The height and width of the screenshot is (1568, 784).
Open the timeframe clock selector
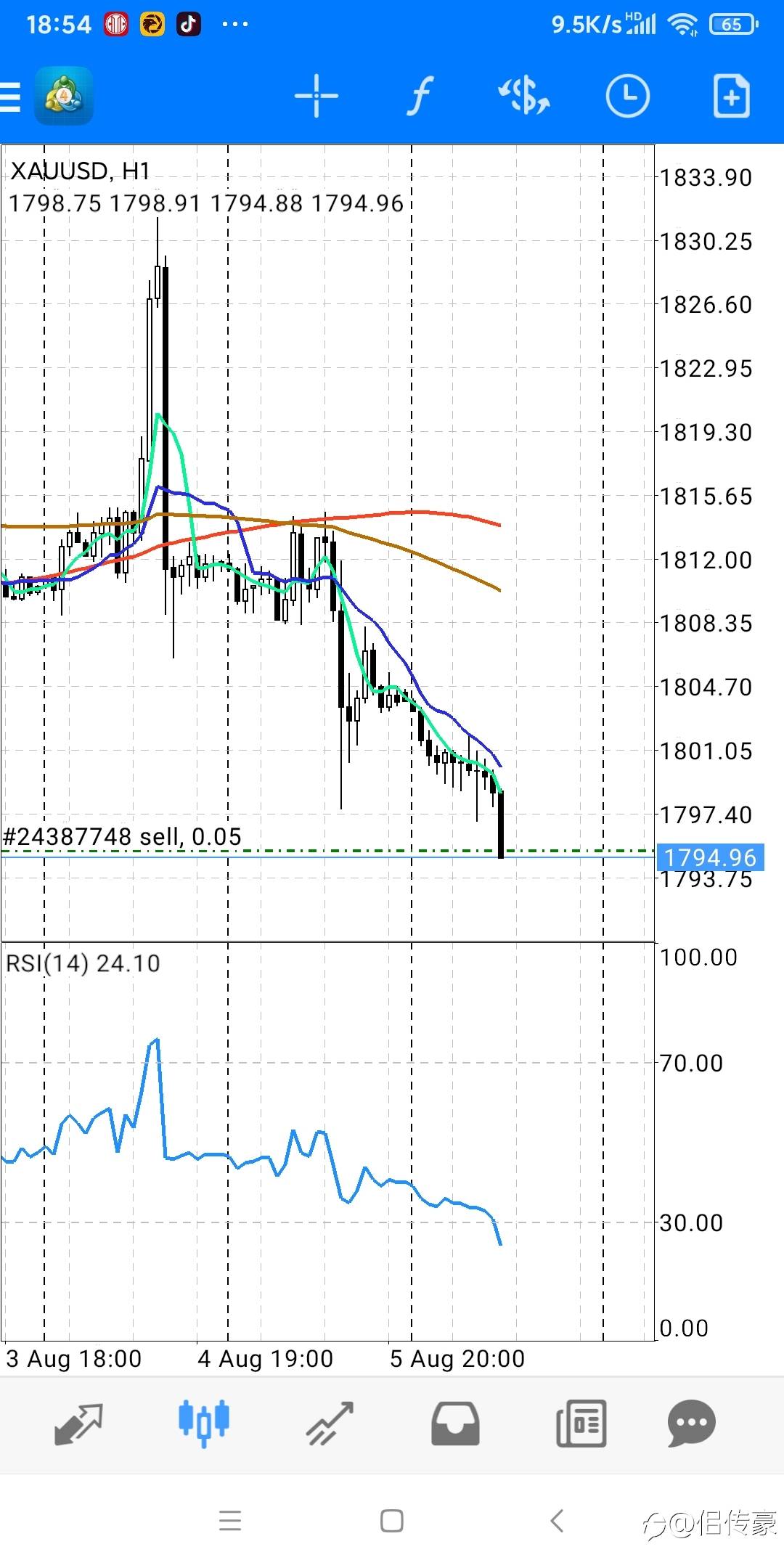tap(627, 96)
